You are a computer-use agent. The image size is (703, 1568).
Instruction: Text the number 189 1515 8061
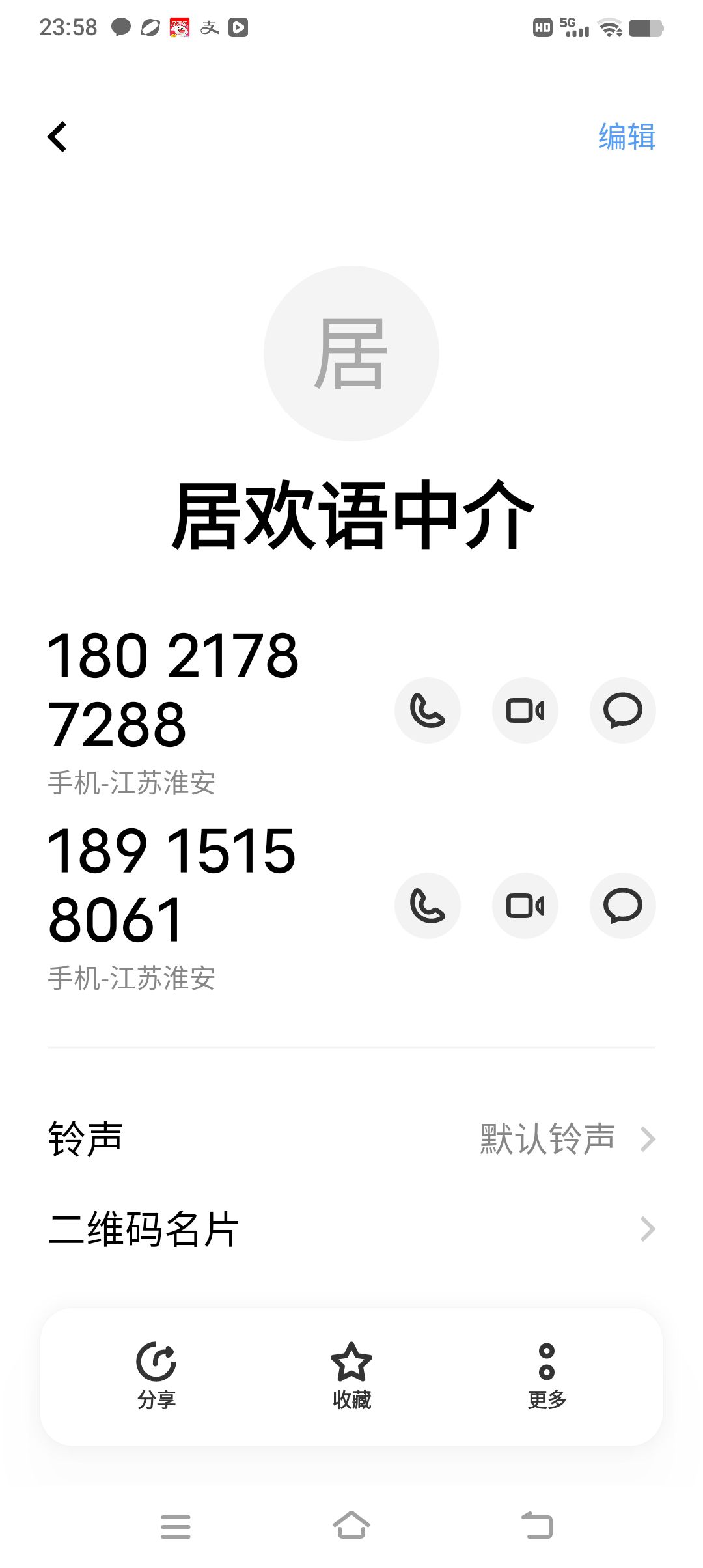coord(622,906)
